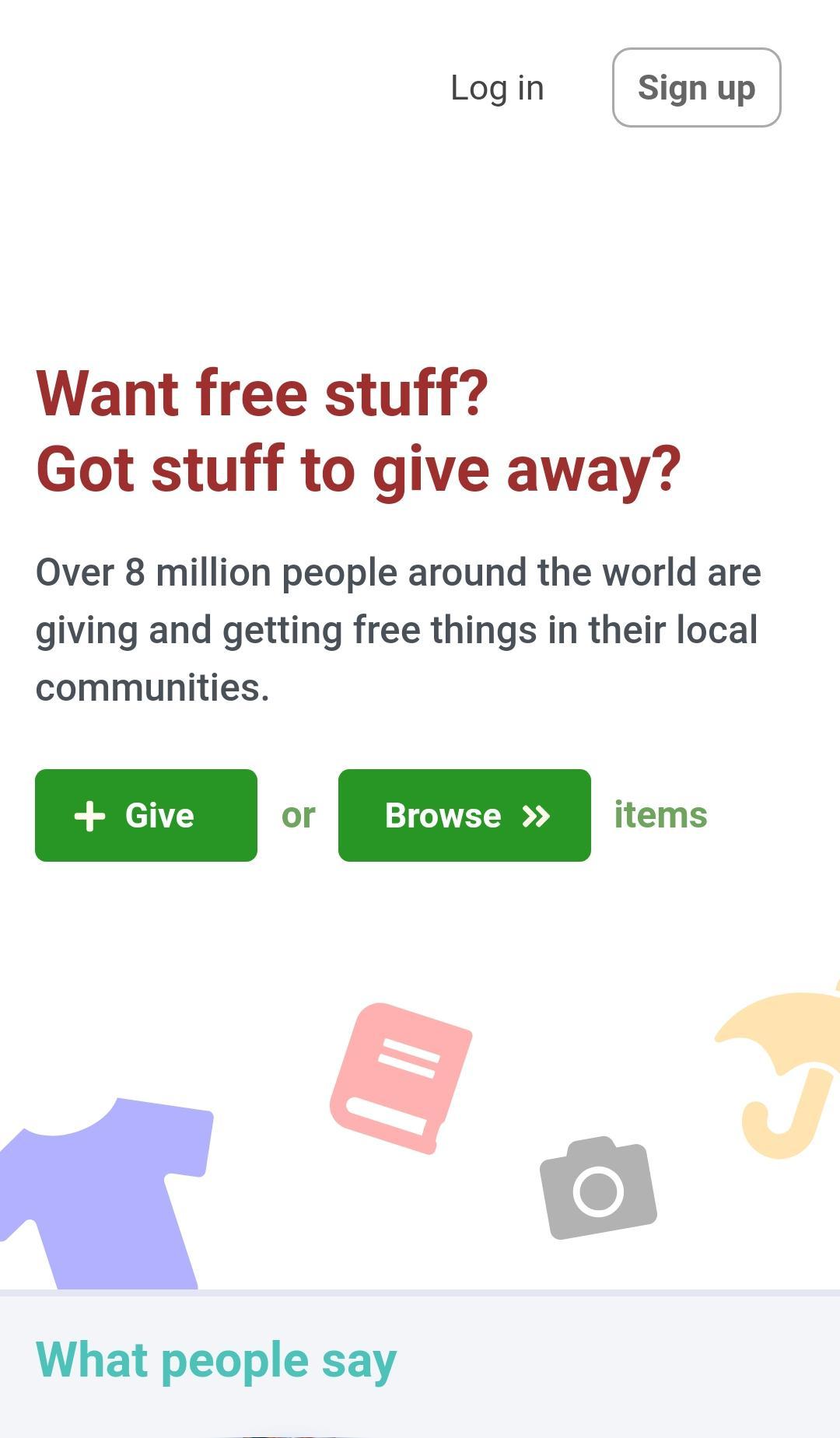Click the pink book illustration icon
Screen dimensions: 840x1438
pos(401,1081)
